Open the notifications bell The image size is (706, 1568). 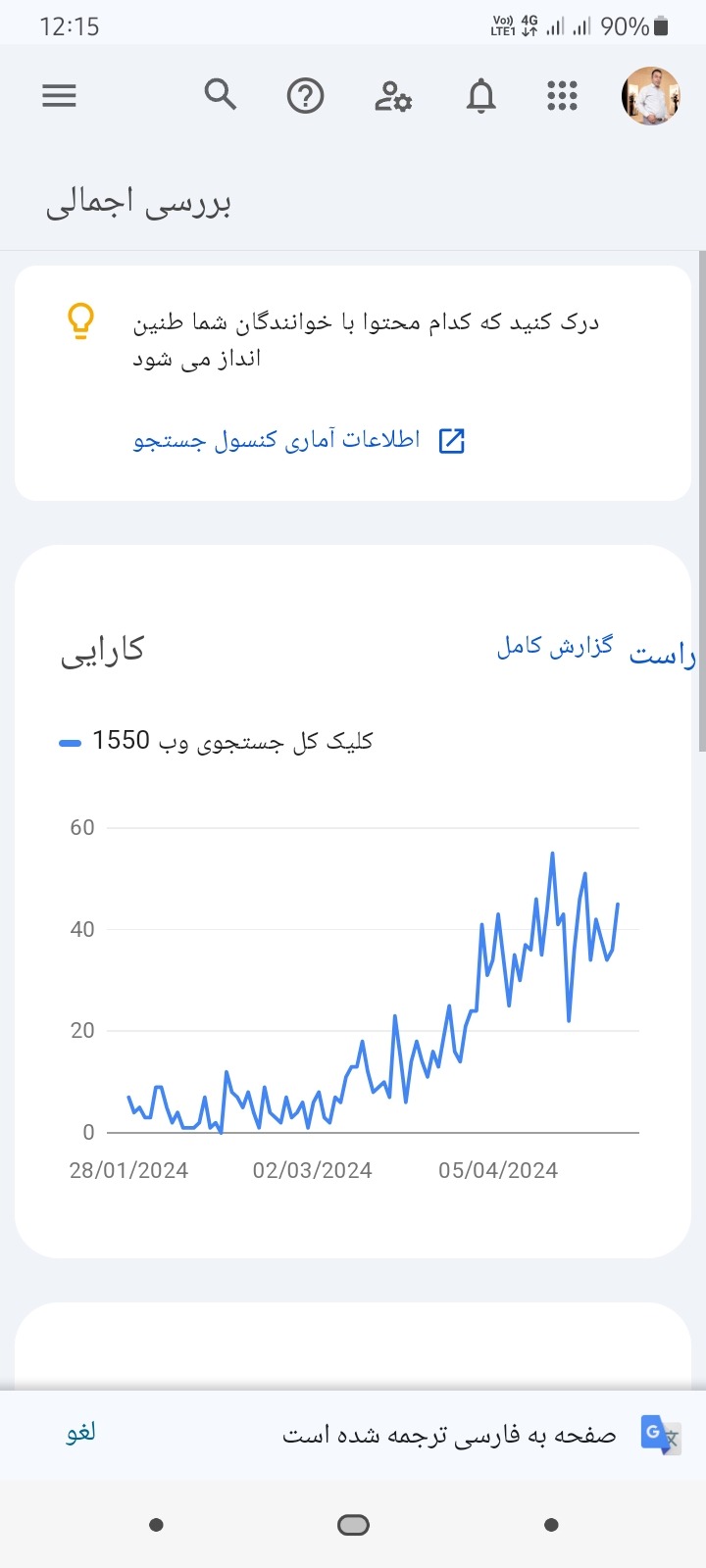[x=480, y=96]
